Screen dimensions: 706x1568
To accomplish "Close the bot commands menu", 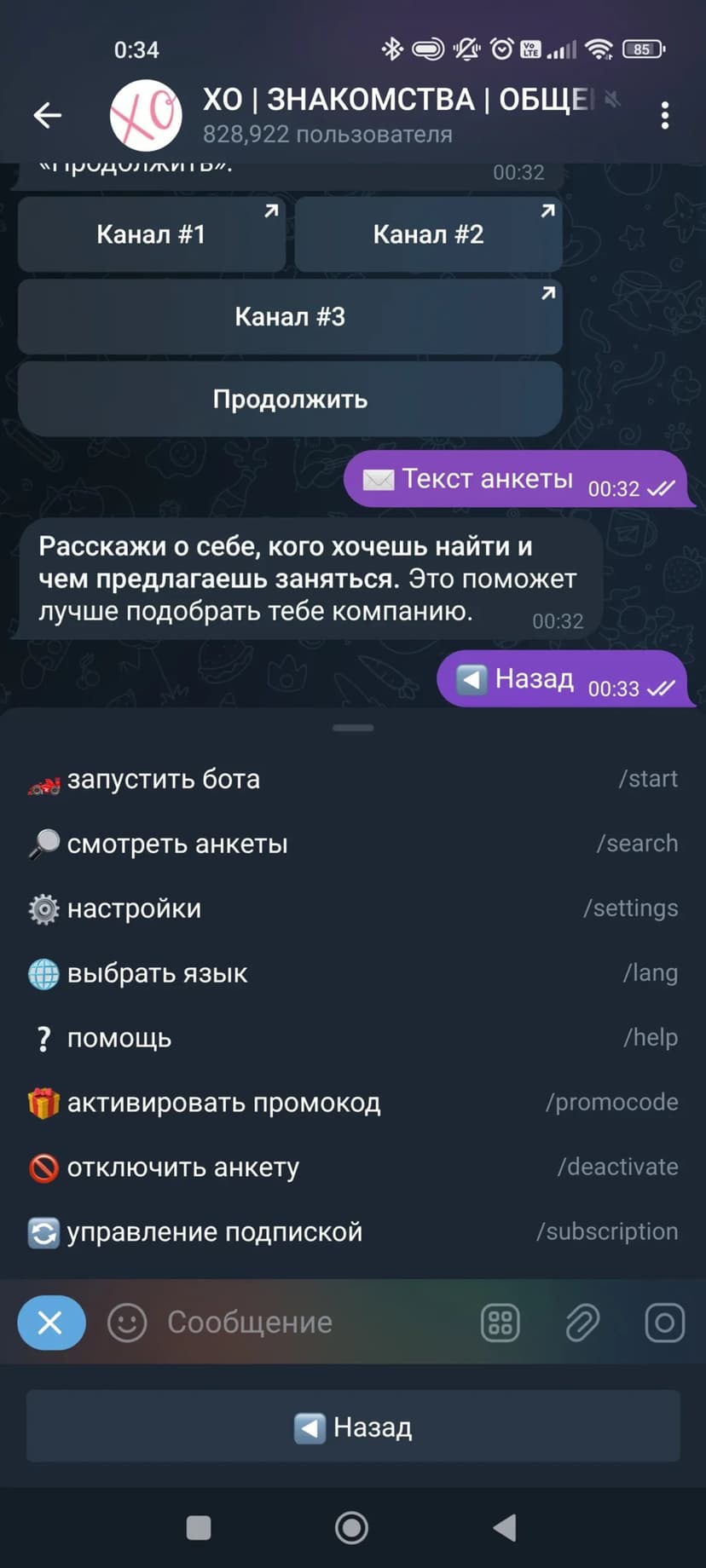I will pyautogui.click(x=51, y=1323).
